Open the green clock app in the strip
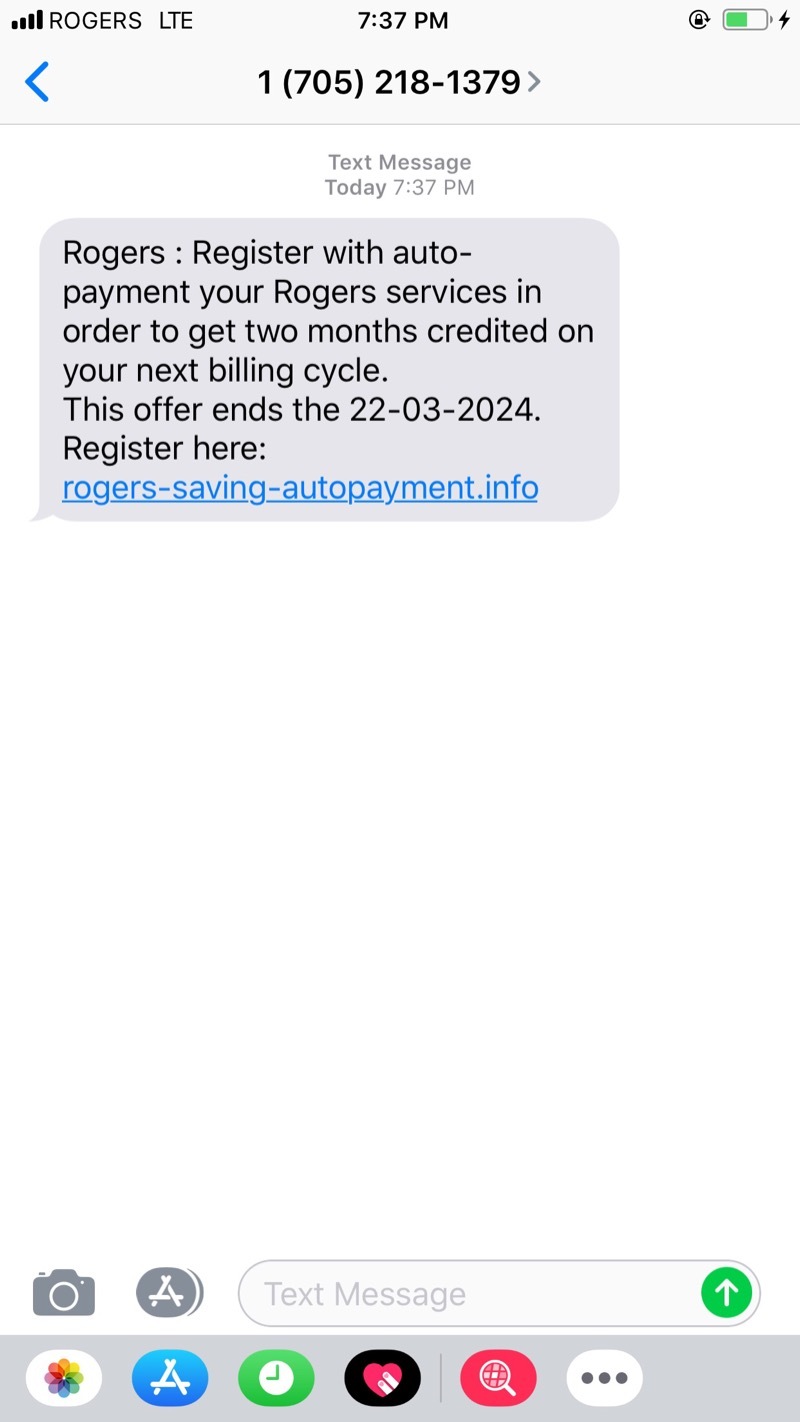Viewport: 800px width, 1422px height. point(276,1378)
